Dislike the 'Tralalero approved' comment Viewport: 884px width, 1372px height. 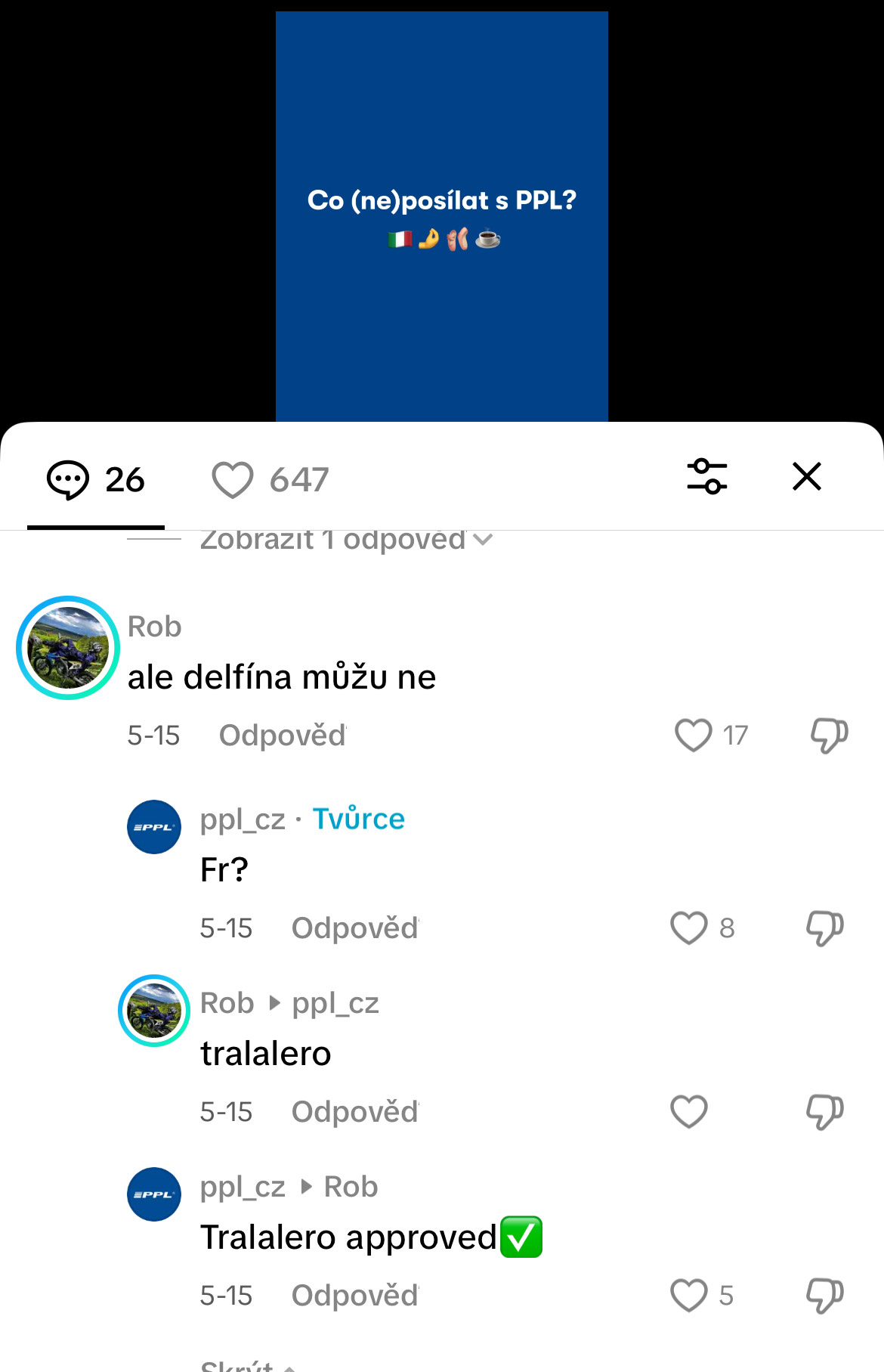pyautogui.click(x=824, y=1296)
